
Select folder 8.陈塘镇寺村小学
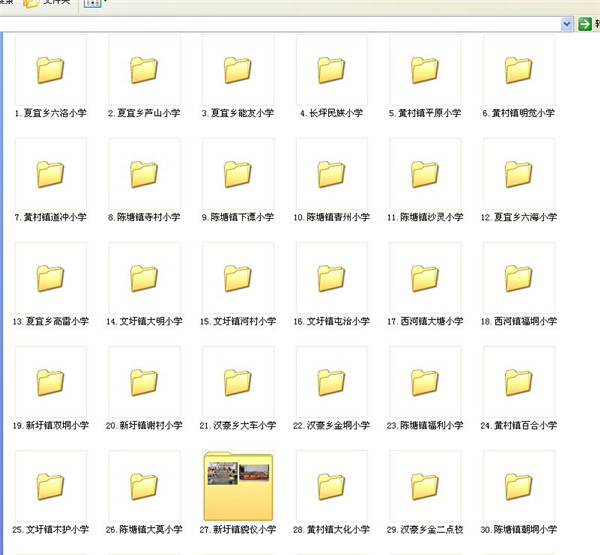pyautogui.click(x=144, y=174)
